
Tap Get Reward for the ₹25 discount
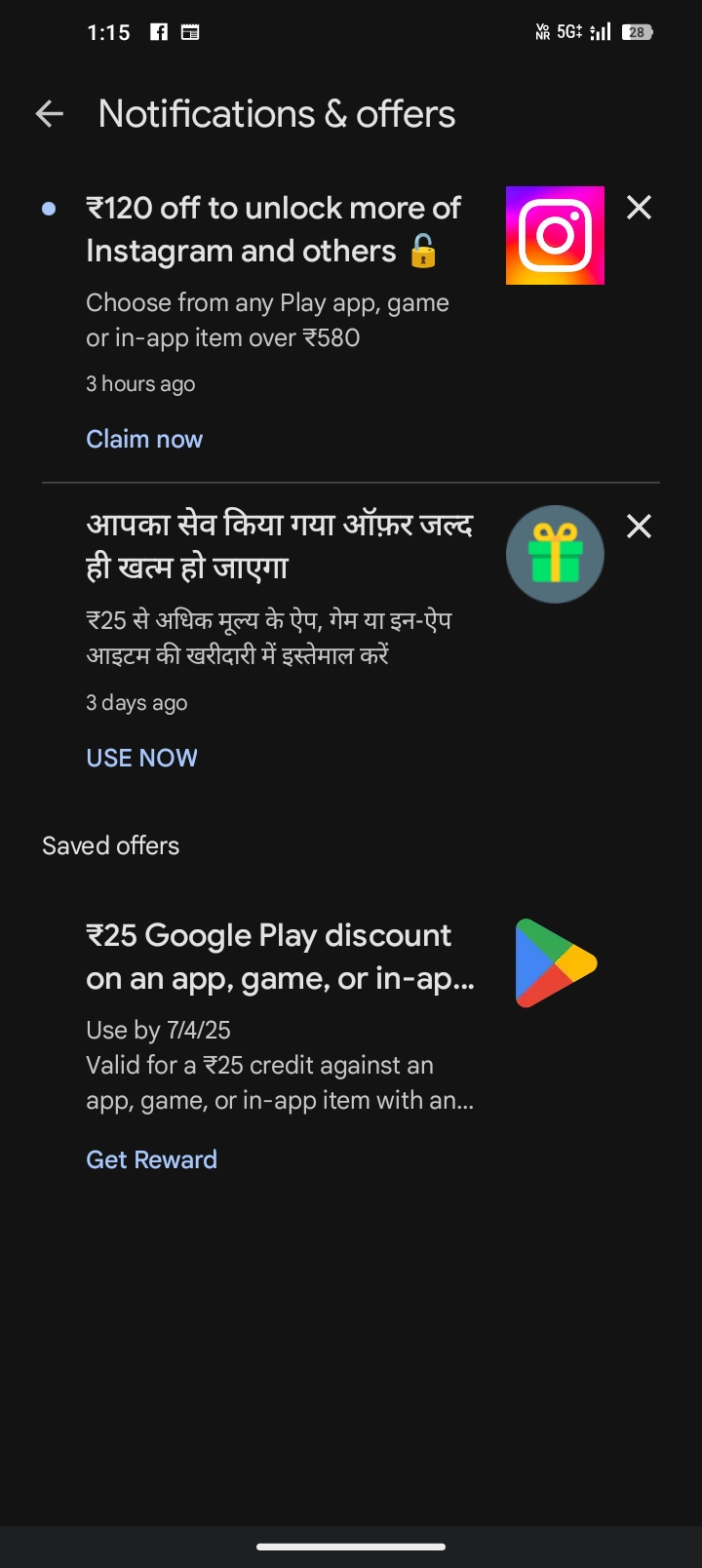152,1159
